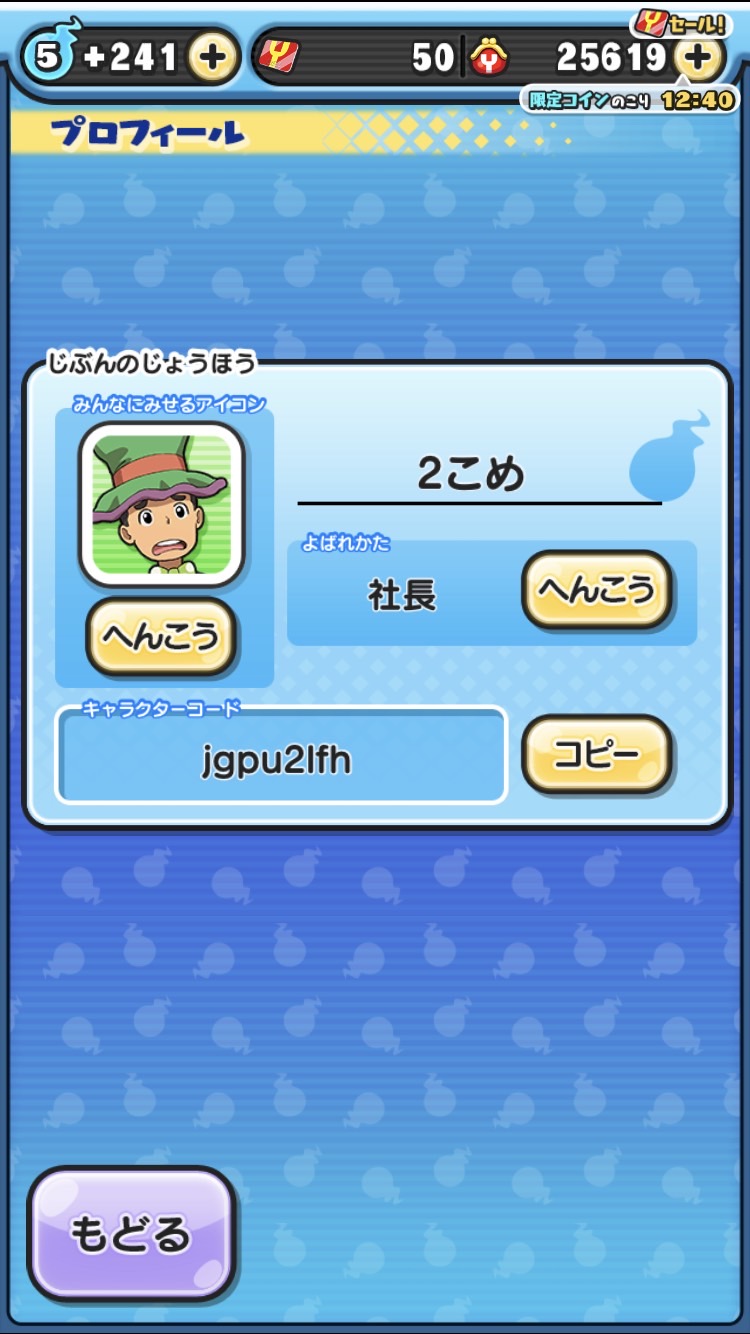Add more coins with the plus beside 25619
The height and width of the screenshot is (1334, 750).
pyautogui.click(x=699, y=58)
